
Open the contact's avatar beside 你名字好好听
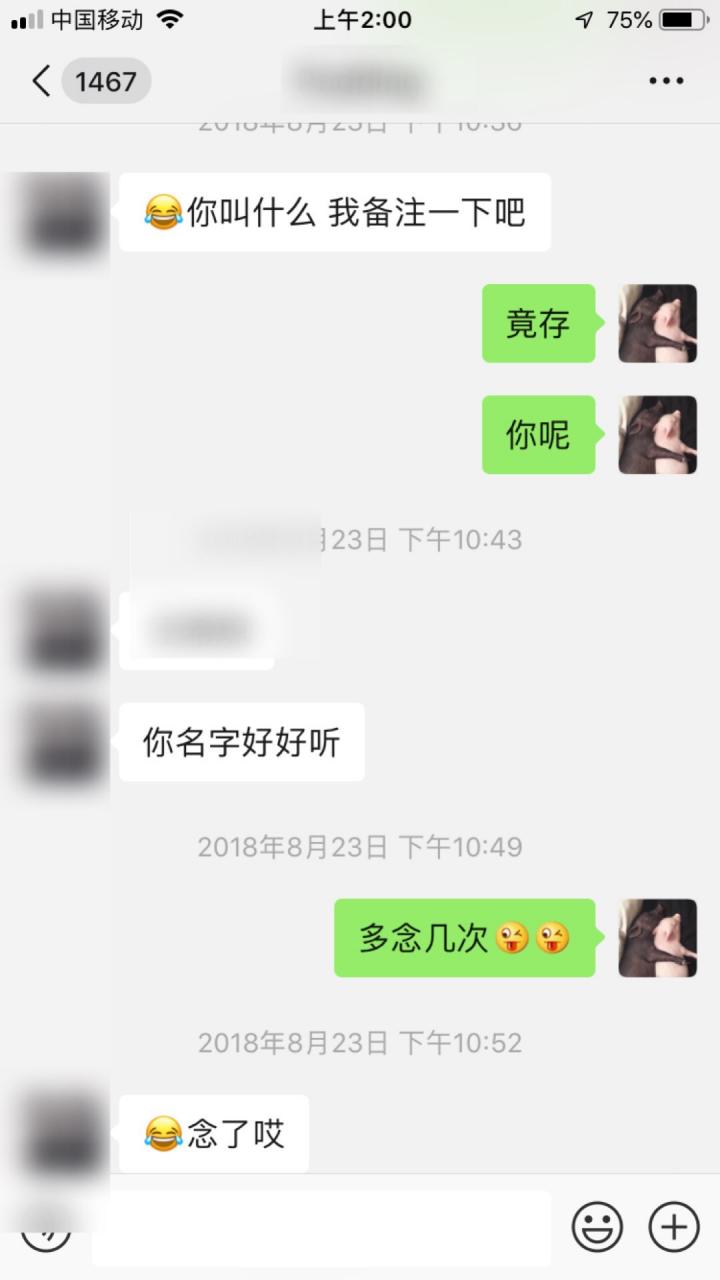[x=62, y=743]
